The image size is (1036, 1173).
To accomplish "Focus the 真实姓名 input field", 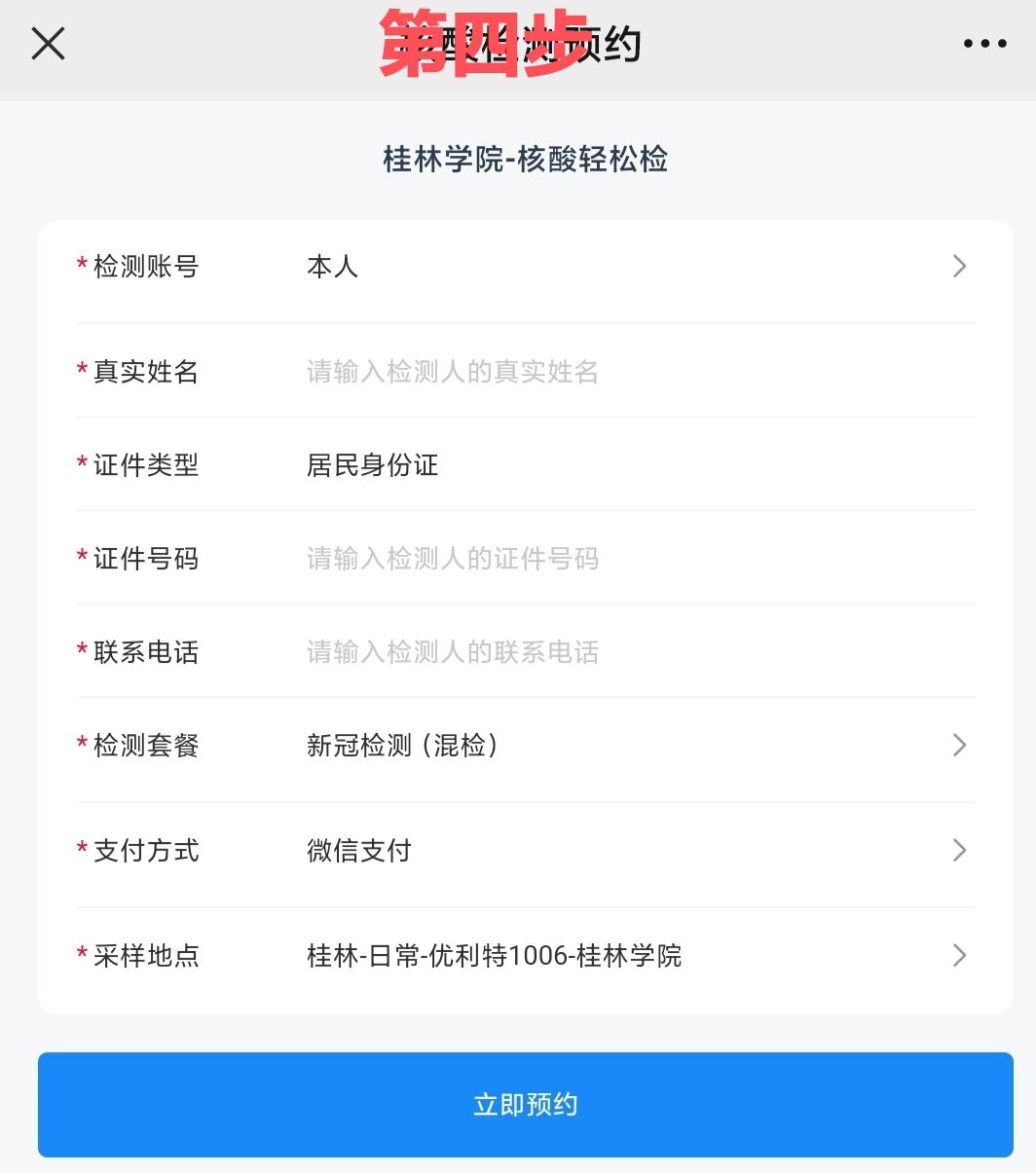I will click(x=623, y=372).
